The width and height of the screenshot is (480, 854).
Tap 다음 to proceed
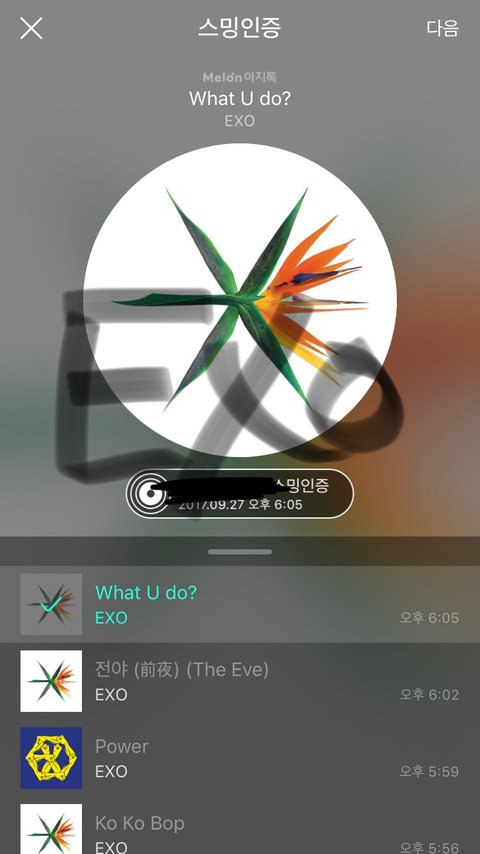pyautogui.click(x=442, y=28)
